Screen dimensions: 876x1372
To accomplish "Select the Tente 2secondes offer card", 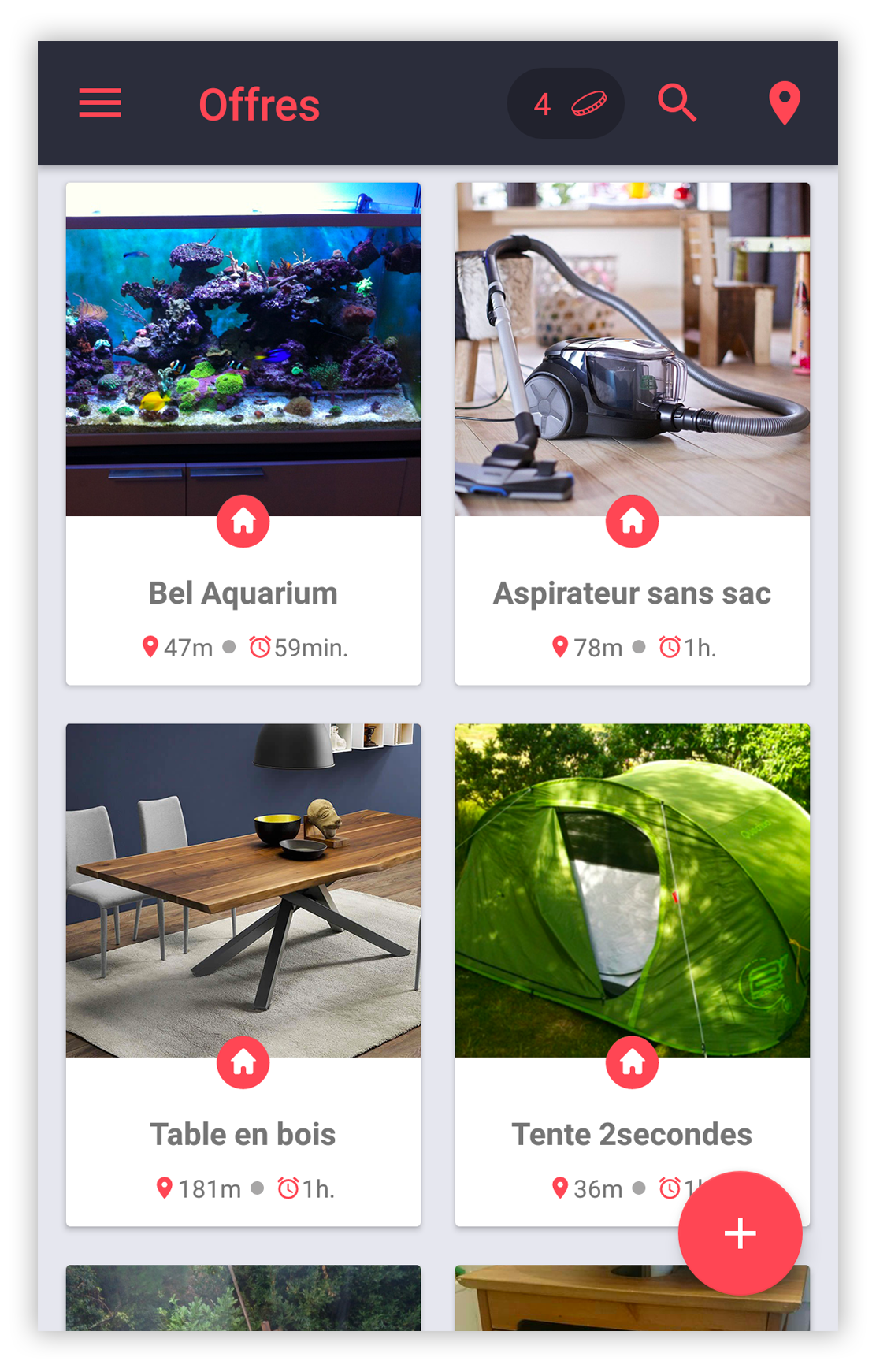I will [632, 946].
